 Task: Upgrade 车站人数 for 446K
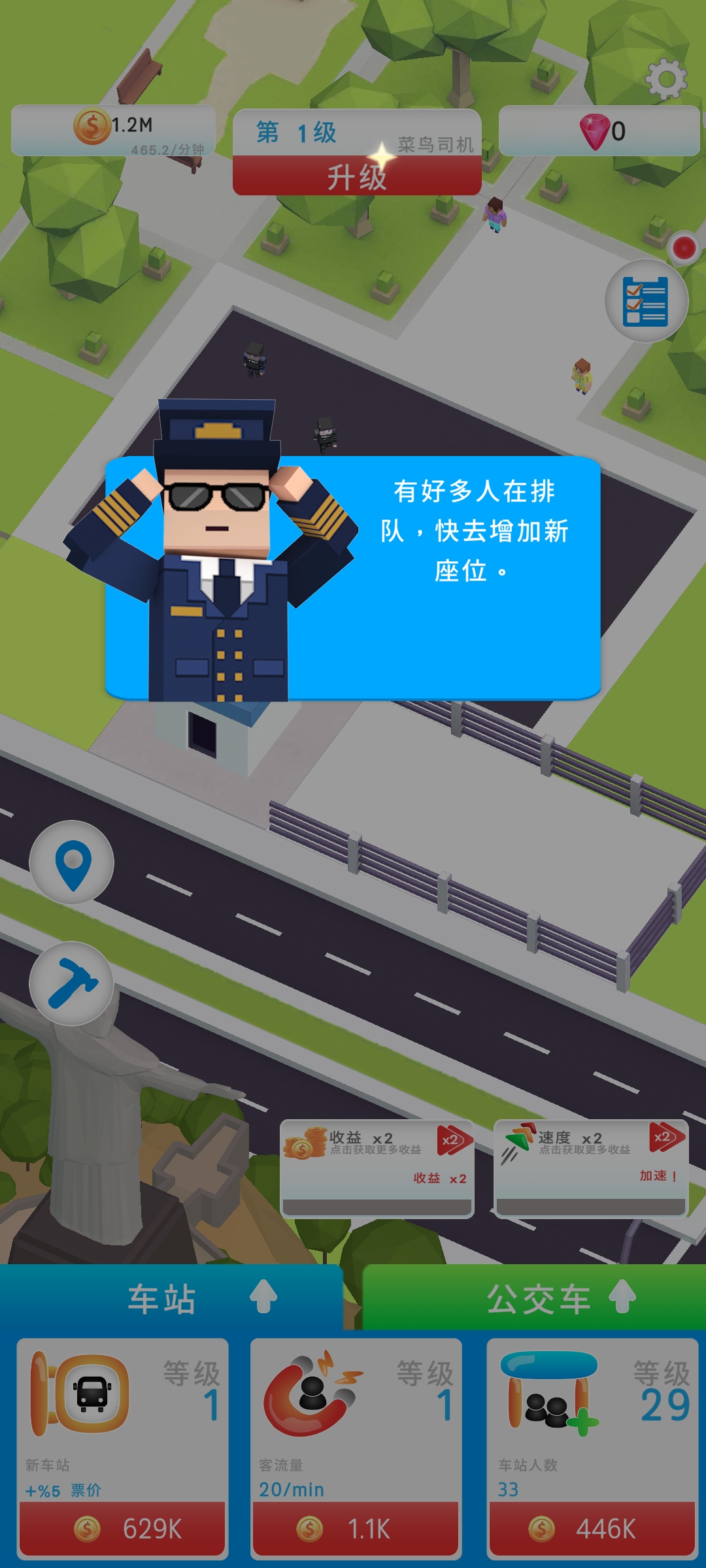pos(592,1529)
